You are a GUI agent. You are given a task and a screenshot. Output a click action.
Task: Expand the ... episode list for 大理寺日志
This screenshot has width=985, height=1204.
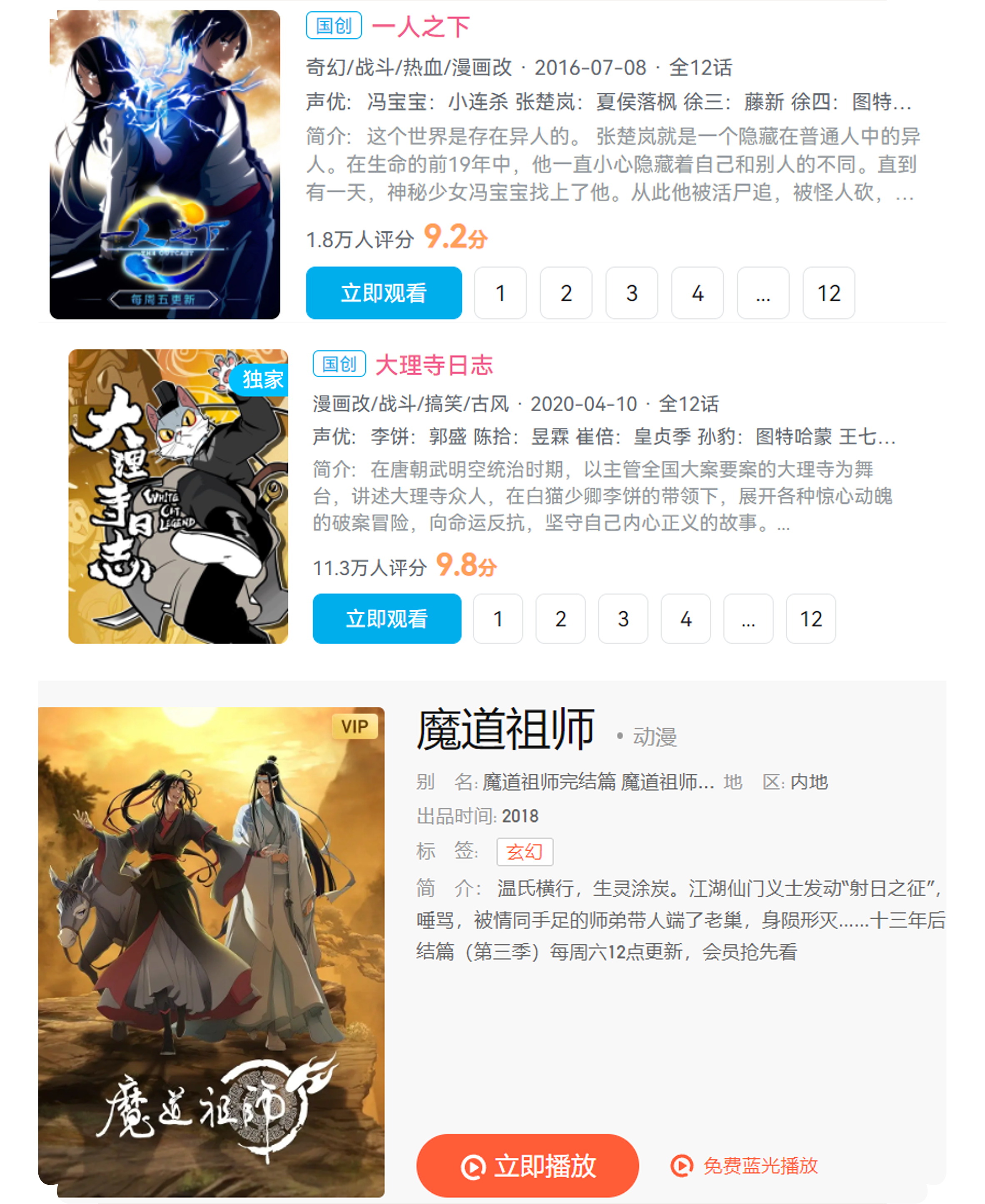coord(748,618)
